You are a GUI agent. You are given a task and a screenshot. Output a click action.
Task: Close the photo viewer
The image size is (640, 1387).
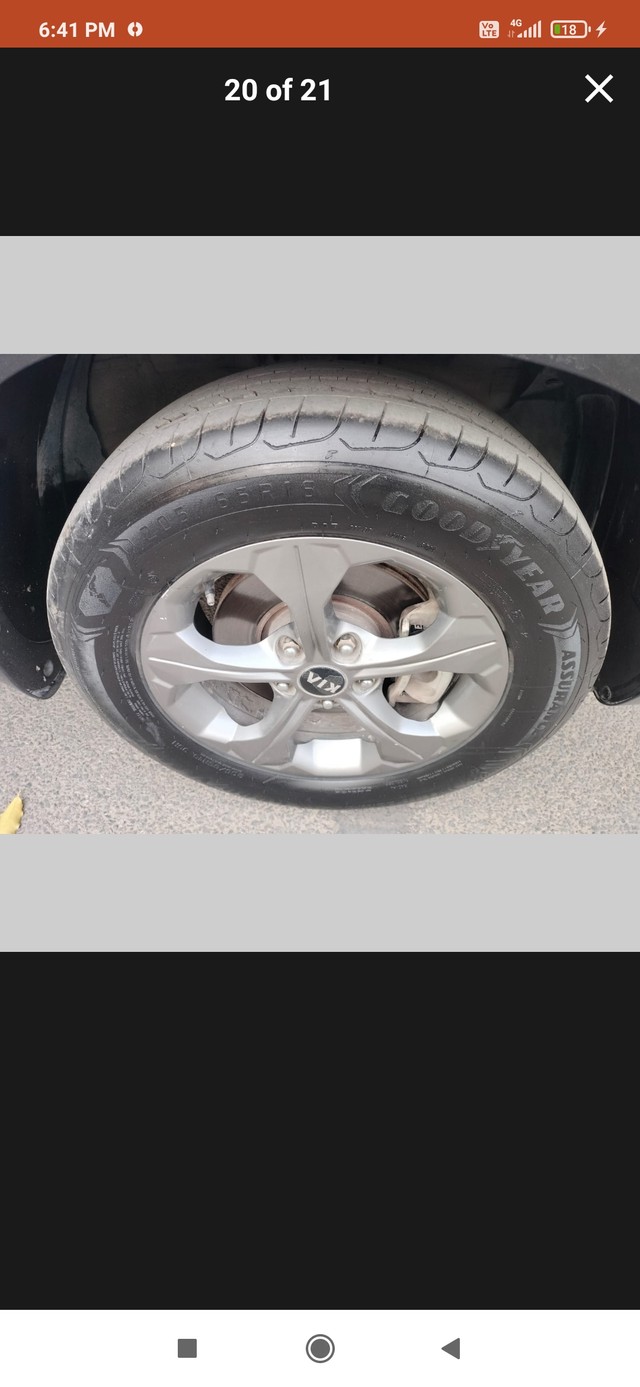click(x=598, y=90)
